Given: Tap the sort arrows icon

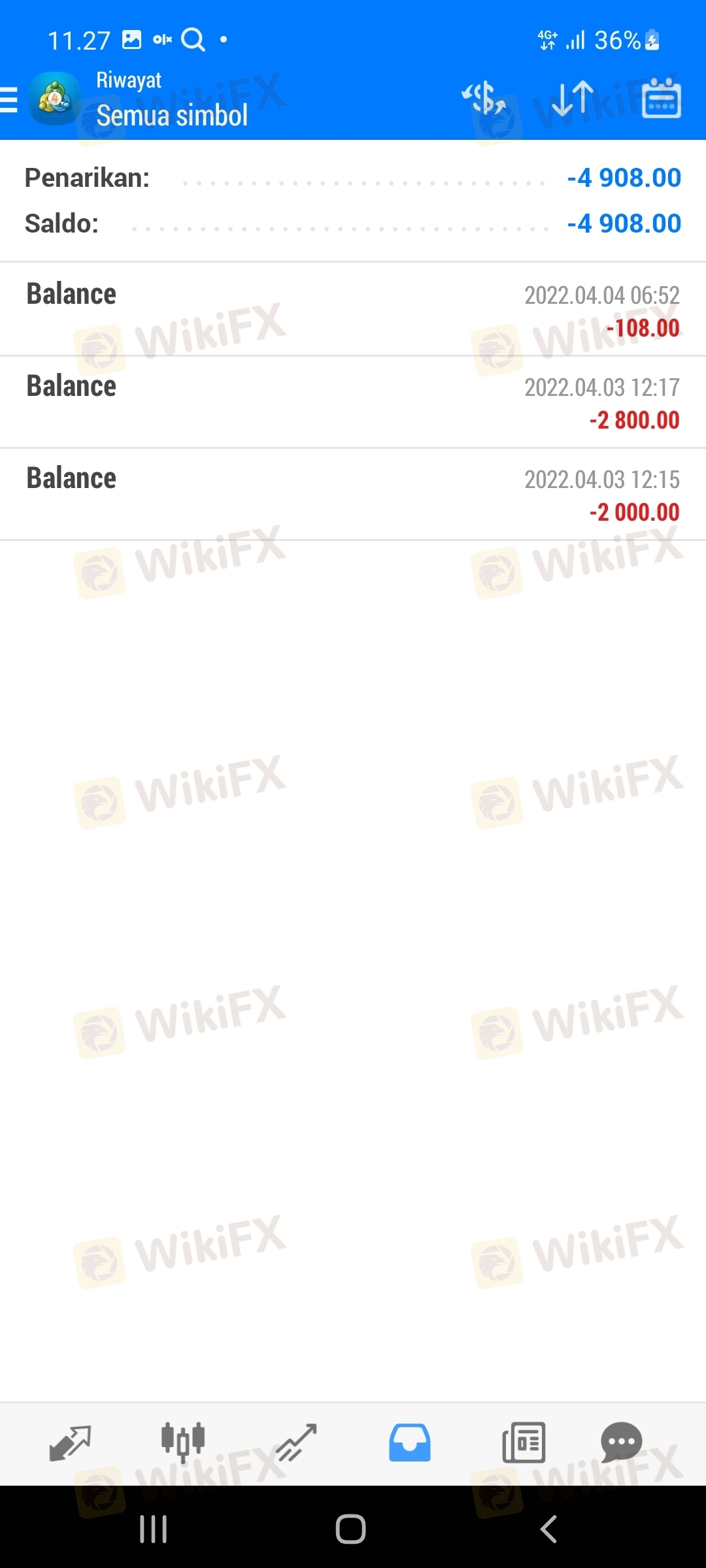Looking at the screenshot, I should pos(573,99).
